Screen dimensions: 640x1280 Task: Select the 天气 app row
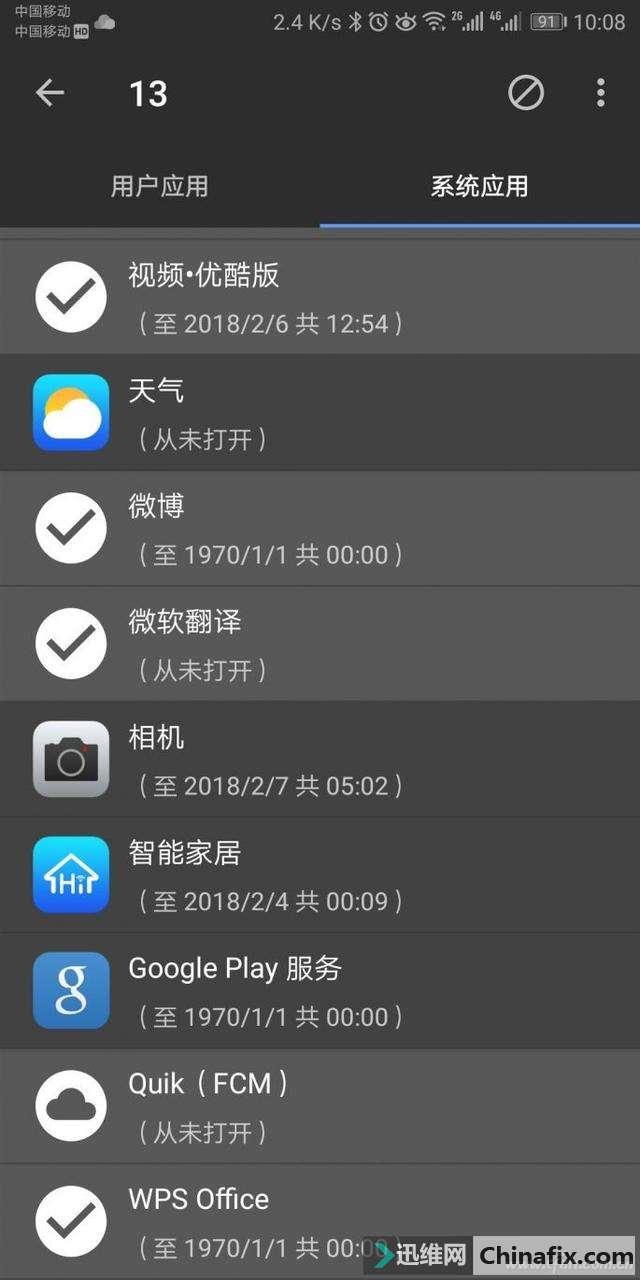[x=320, y=412]
